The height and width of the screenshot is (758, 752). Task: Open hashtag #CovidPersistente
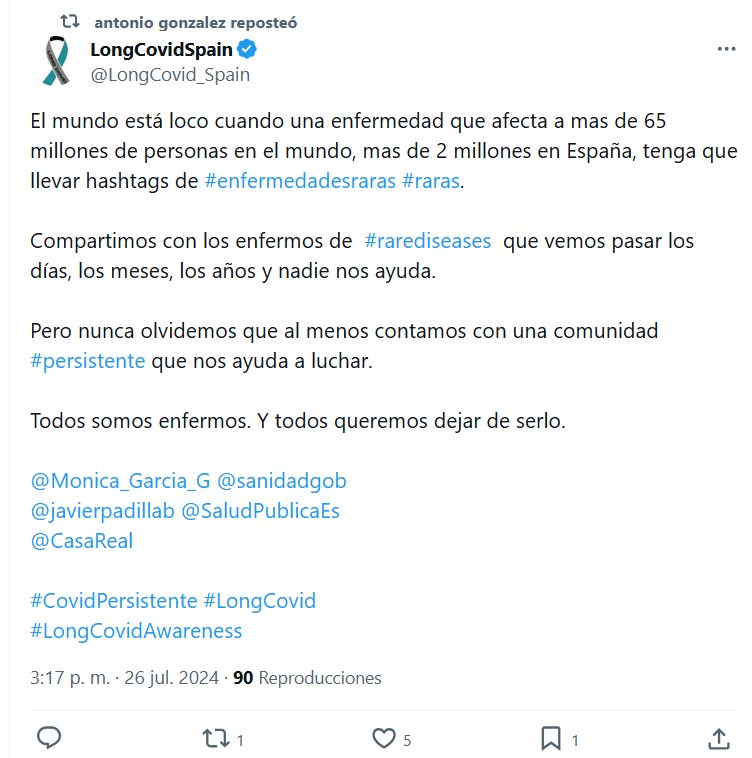[x=113, y=601]
